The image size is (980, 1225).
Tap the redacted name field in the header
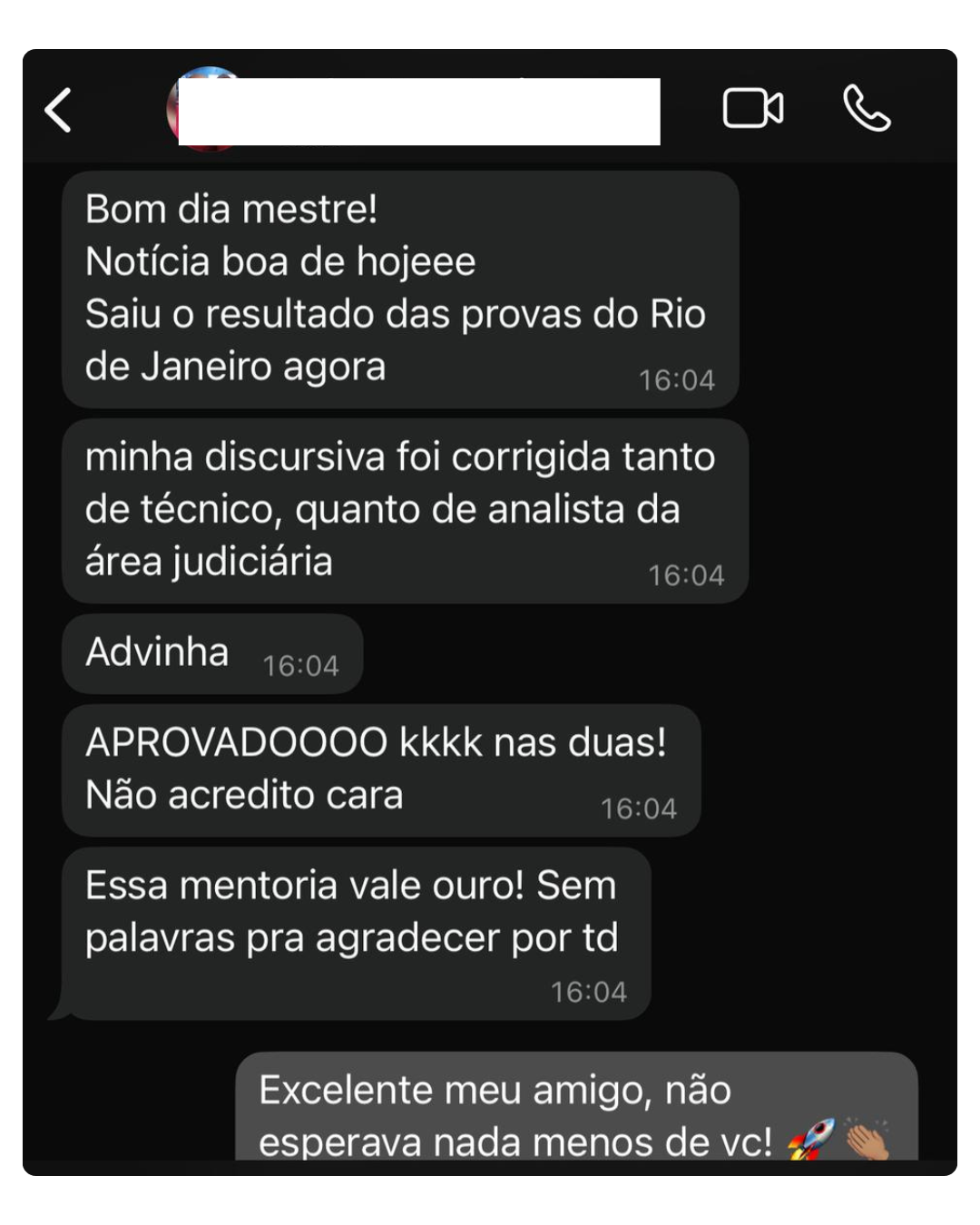[x=417, y=111]
